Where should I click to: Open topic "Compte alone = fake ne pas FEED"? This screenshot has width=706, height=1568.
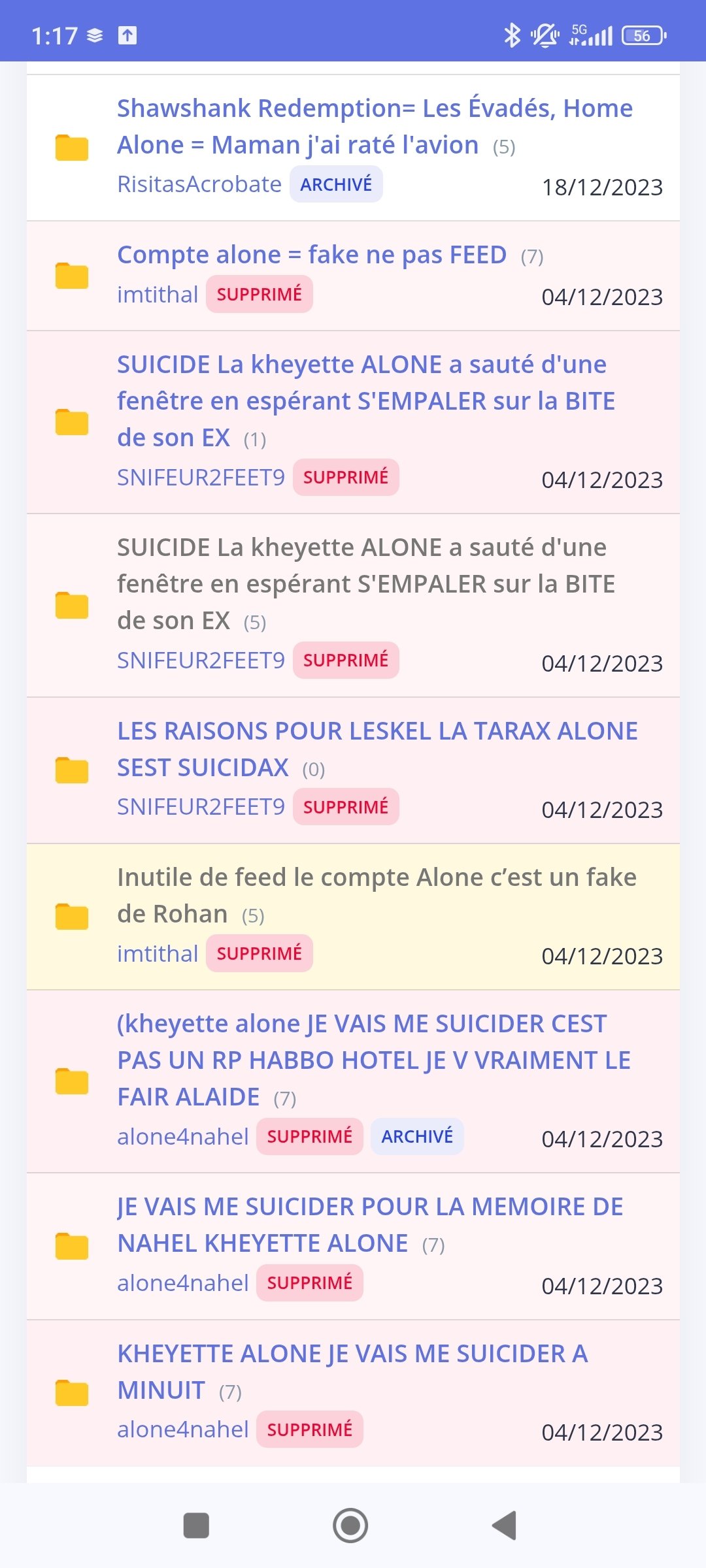click(311, 255)
